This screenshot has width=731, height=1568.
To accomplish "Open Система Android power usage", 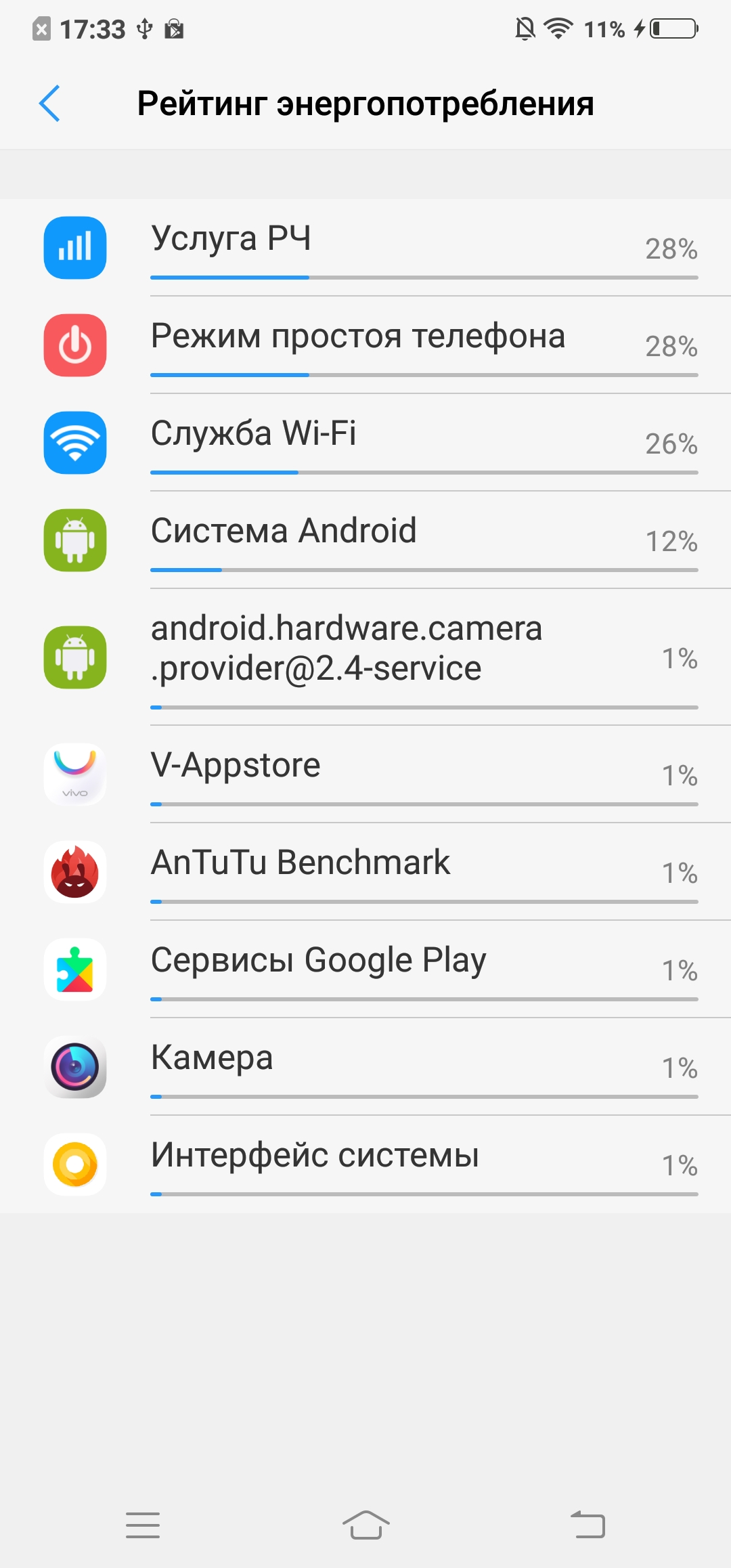I will pos(365,540).
